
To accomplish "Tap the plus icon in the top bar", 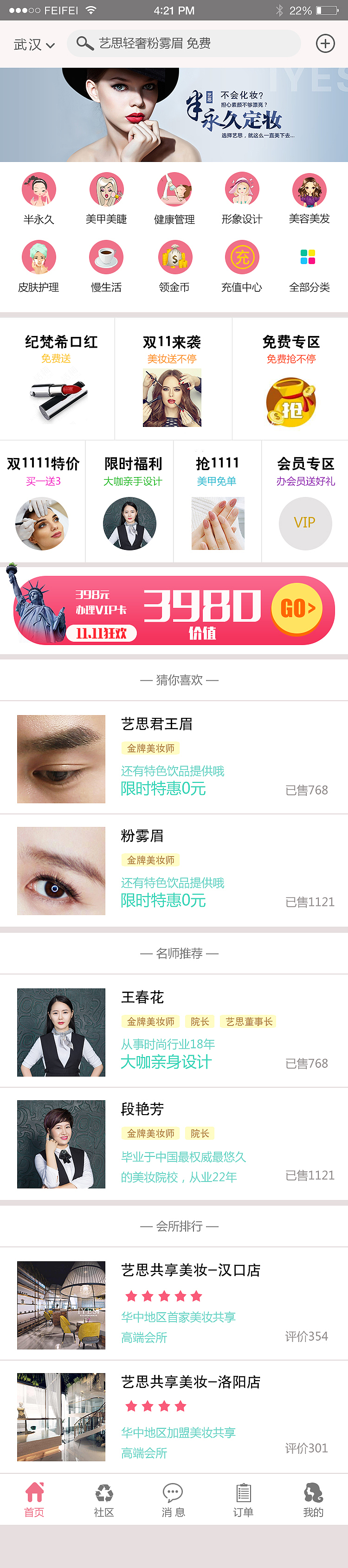I will 325,44.
